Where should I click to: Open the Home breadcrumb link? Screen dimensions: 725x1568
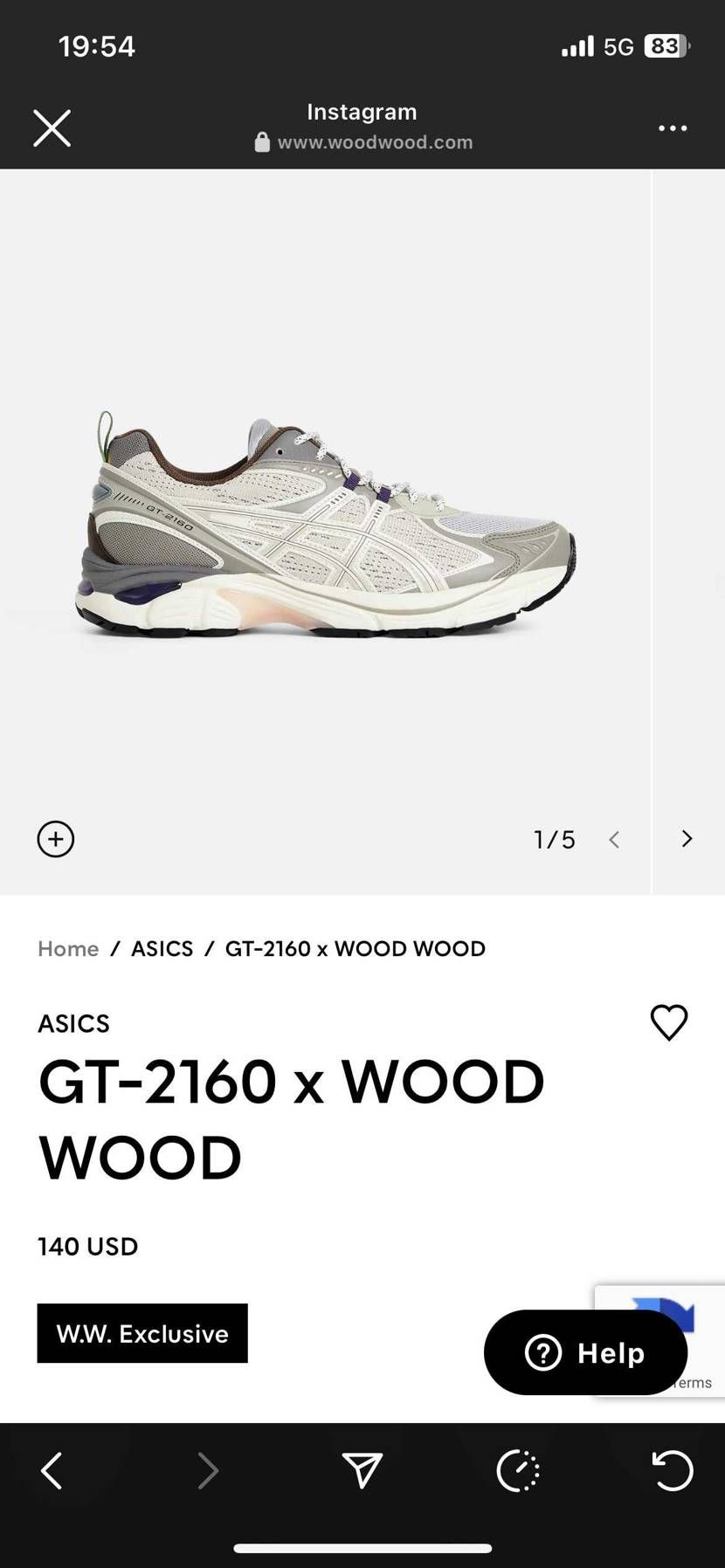click(68, 949)
